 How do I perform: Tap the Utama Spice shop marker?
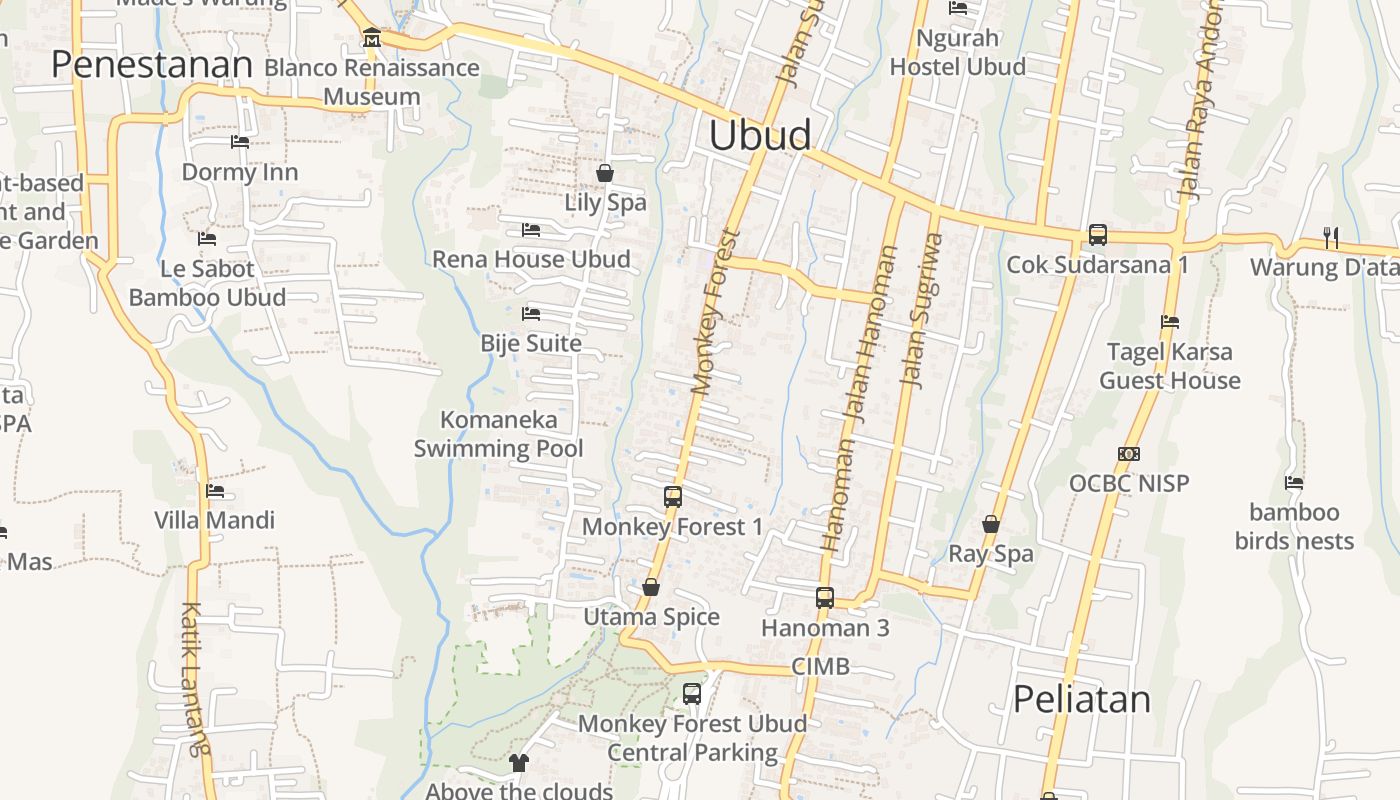tap(651, 587)
